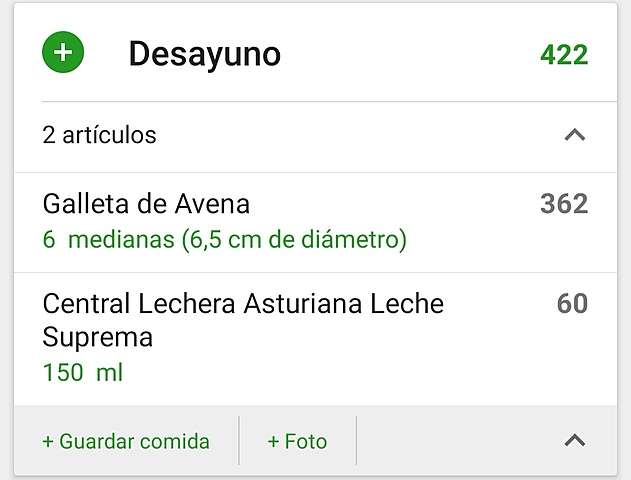
Task: Tap Guardar comida to save the meal
Action: (x=126, y=441)
